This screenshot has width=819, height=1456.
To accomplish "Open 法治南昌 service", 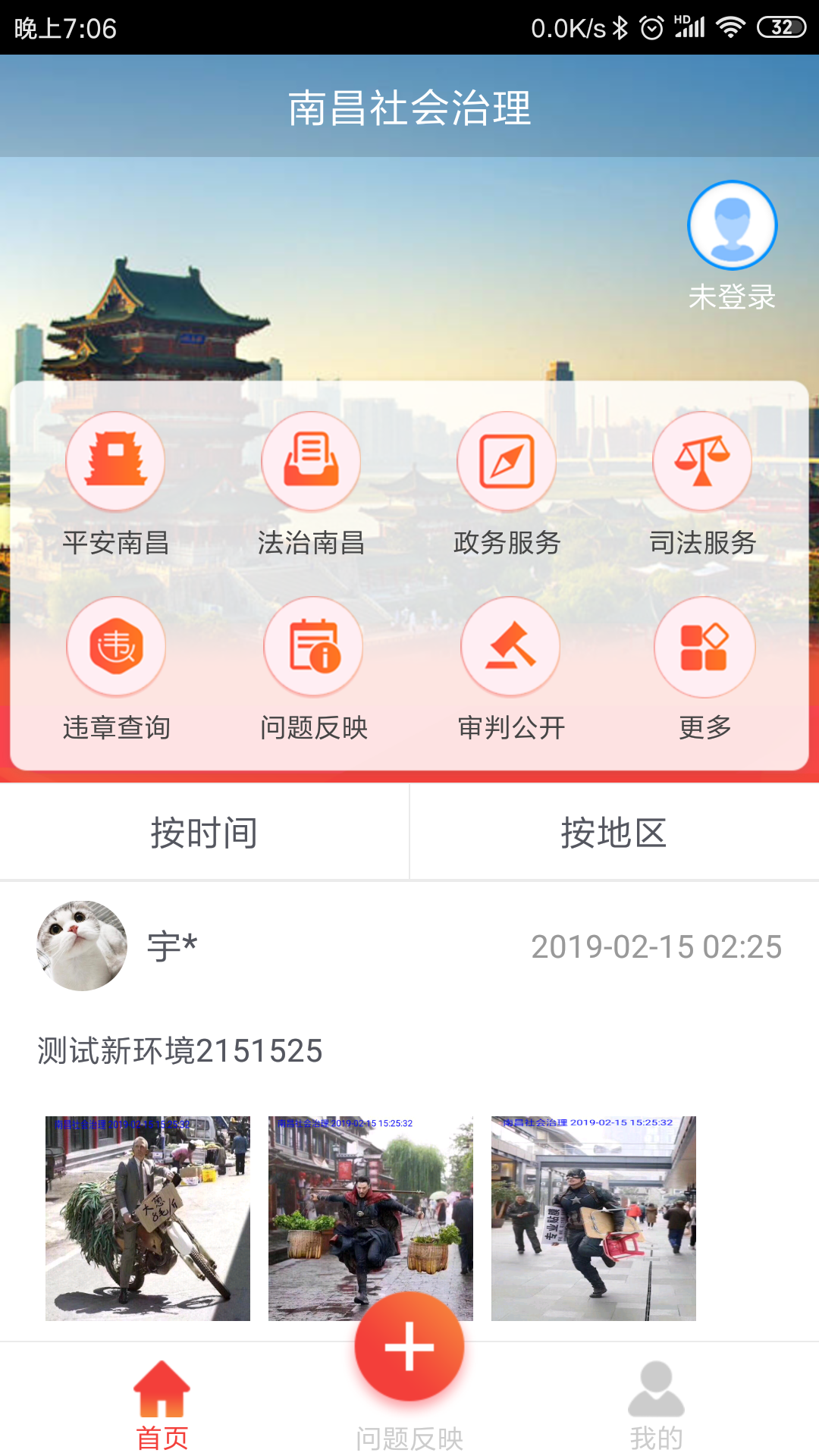I will pyautogui.click(x=311, y=461).
